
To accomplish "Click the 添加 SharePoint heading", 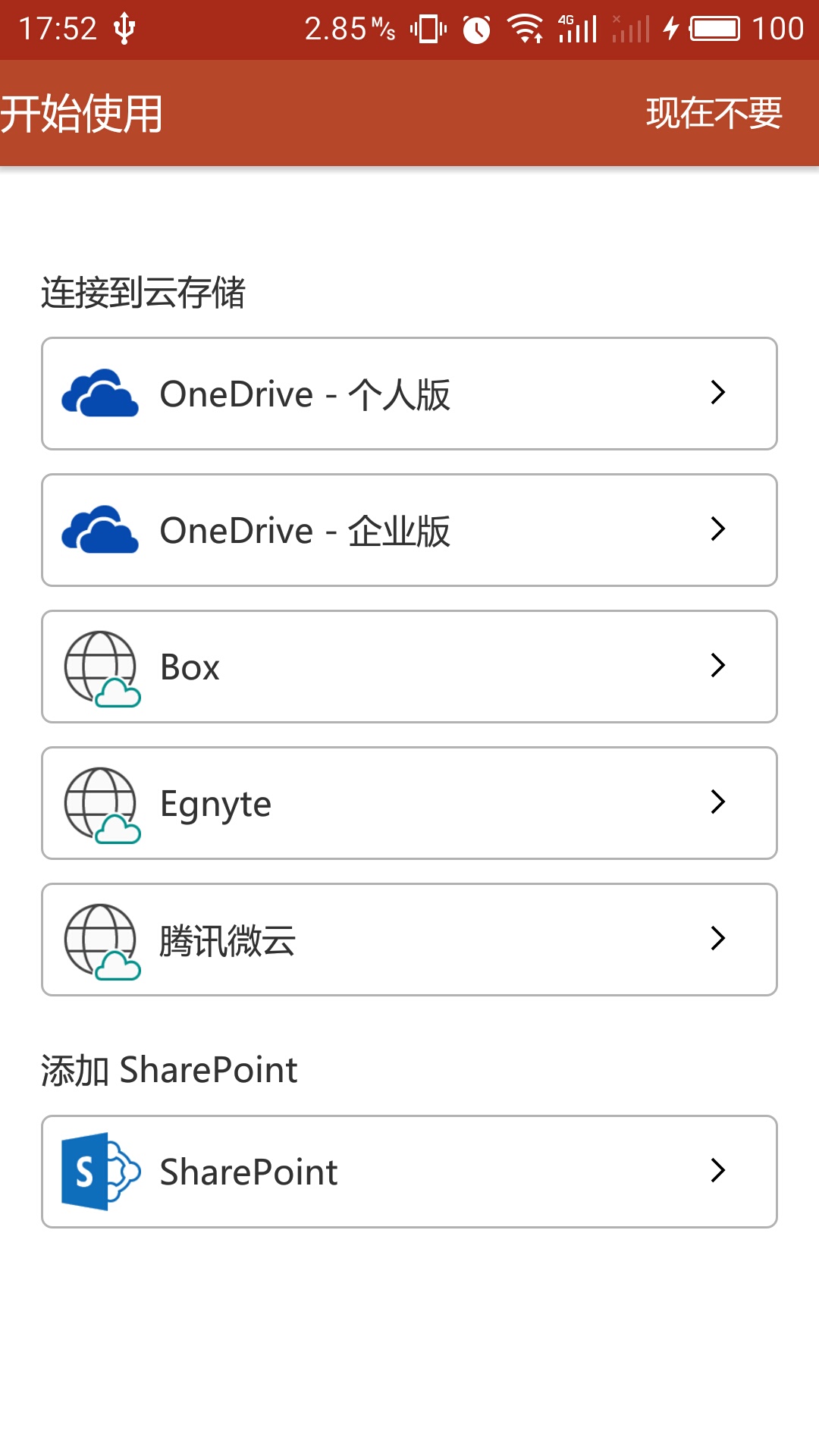I will (x=168, y=1069).
